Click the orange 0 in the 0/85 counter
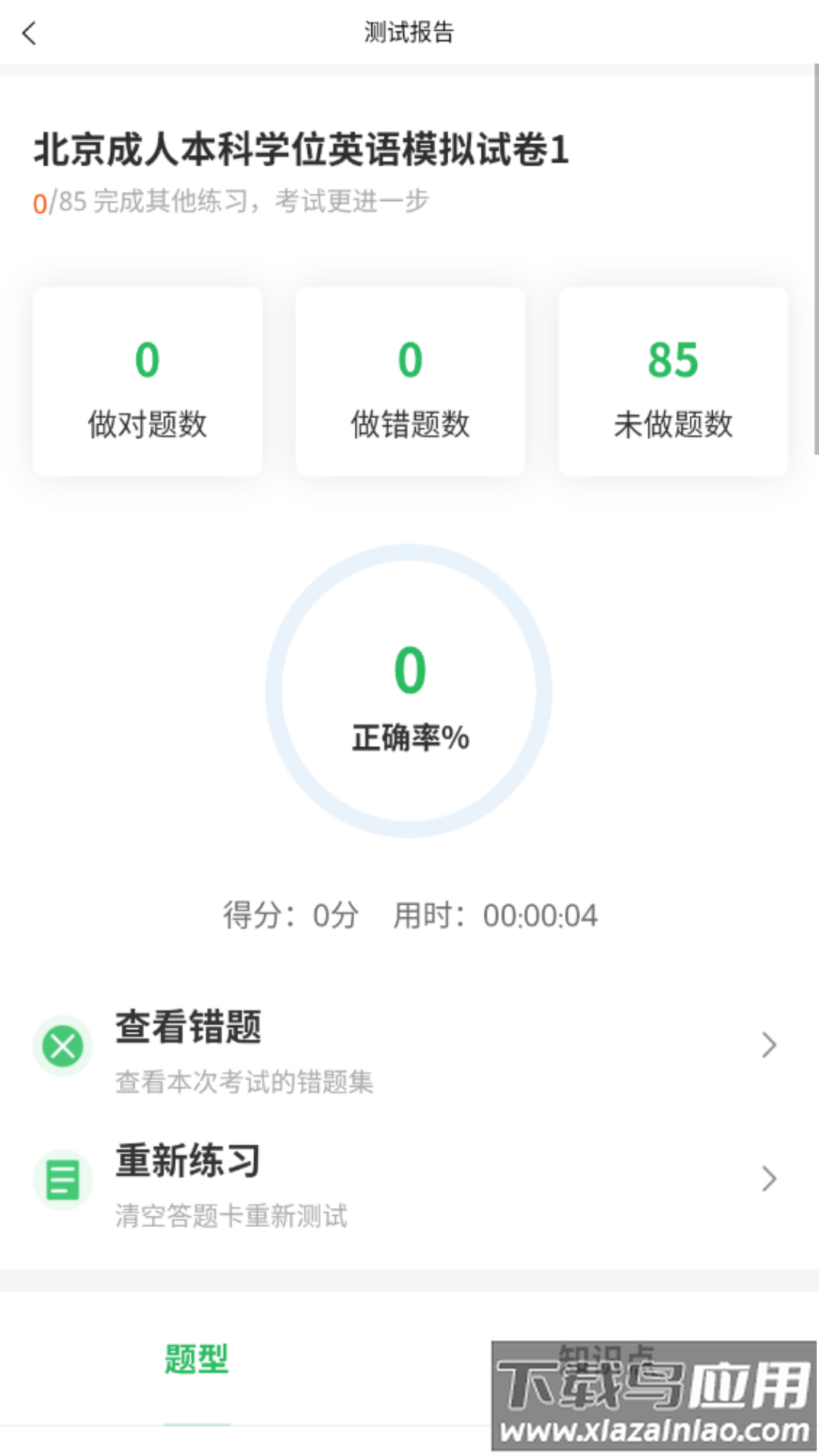The height and width of the screenshot is (1456, 819). click(39, 202)
